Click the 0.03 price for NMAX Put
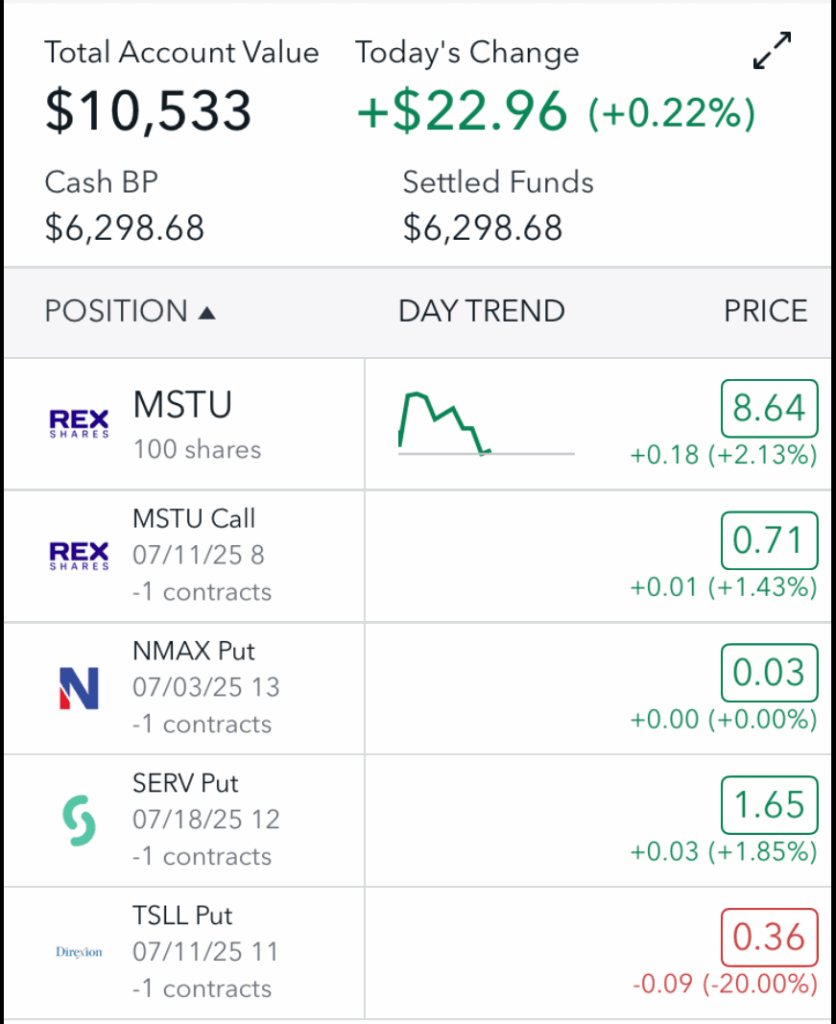Image resolution: width=836 pixels, height=1024 pixels. click(769, 672)
